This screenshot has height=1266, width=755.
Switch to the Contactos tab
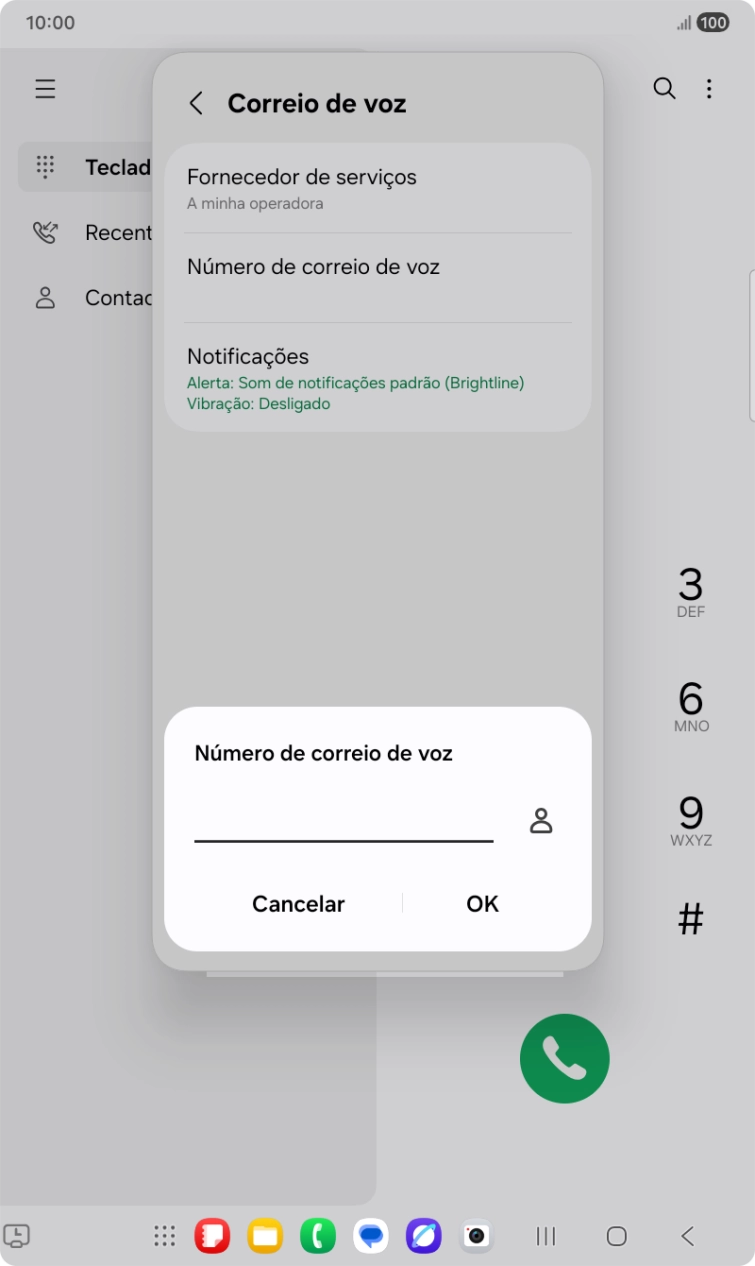110,297
